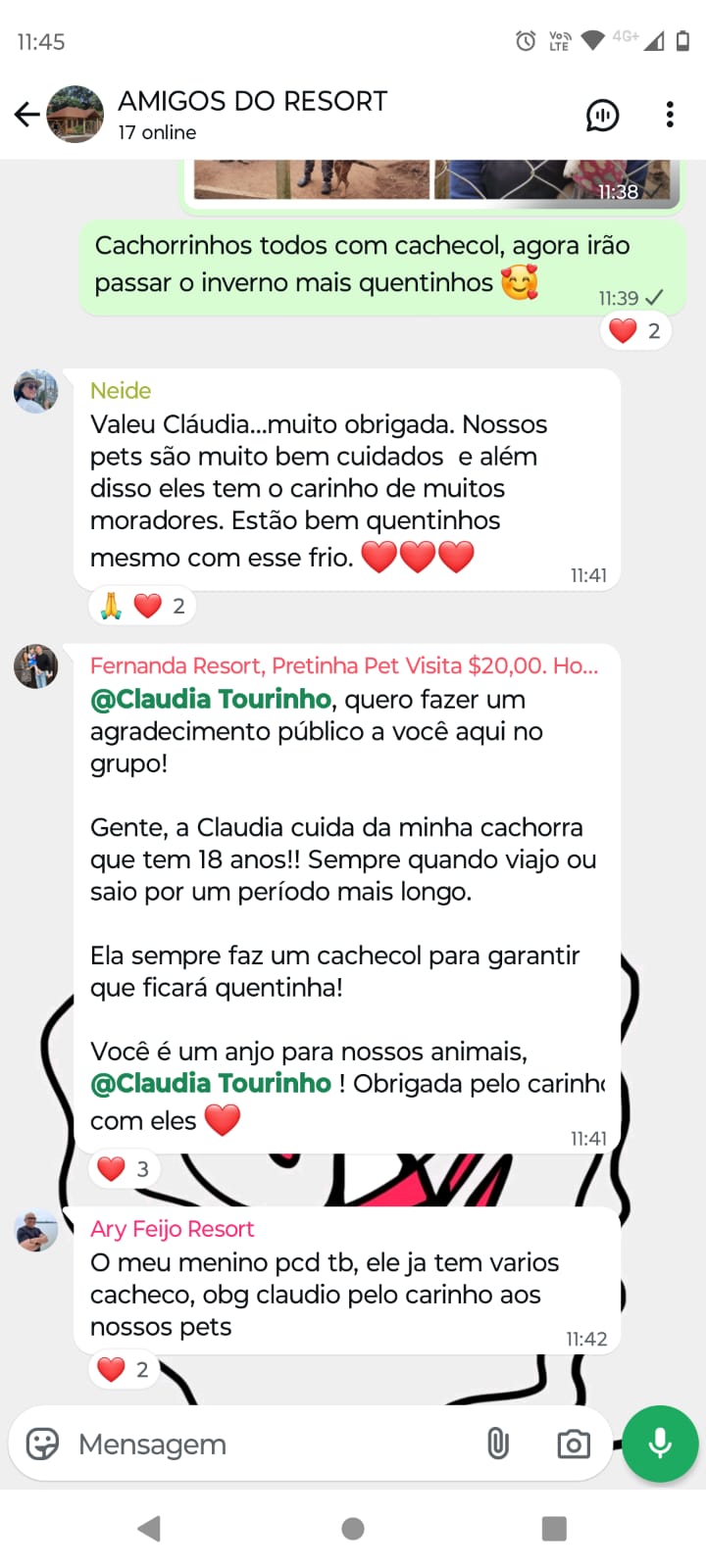Open Ary Feijo Resort's avatar
The height and width of the screenshot is (1568, 706).
tap(35, 1232)
